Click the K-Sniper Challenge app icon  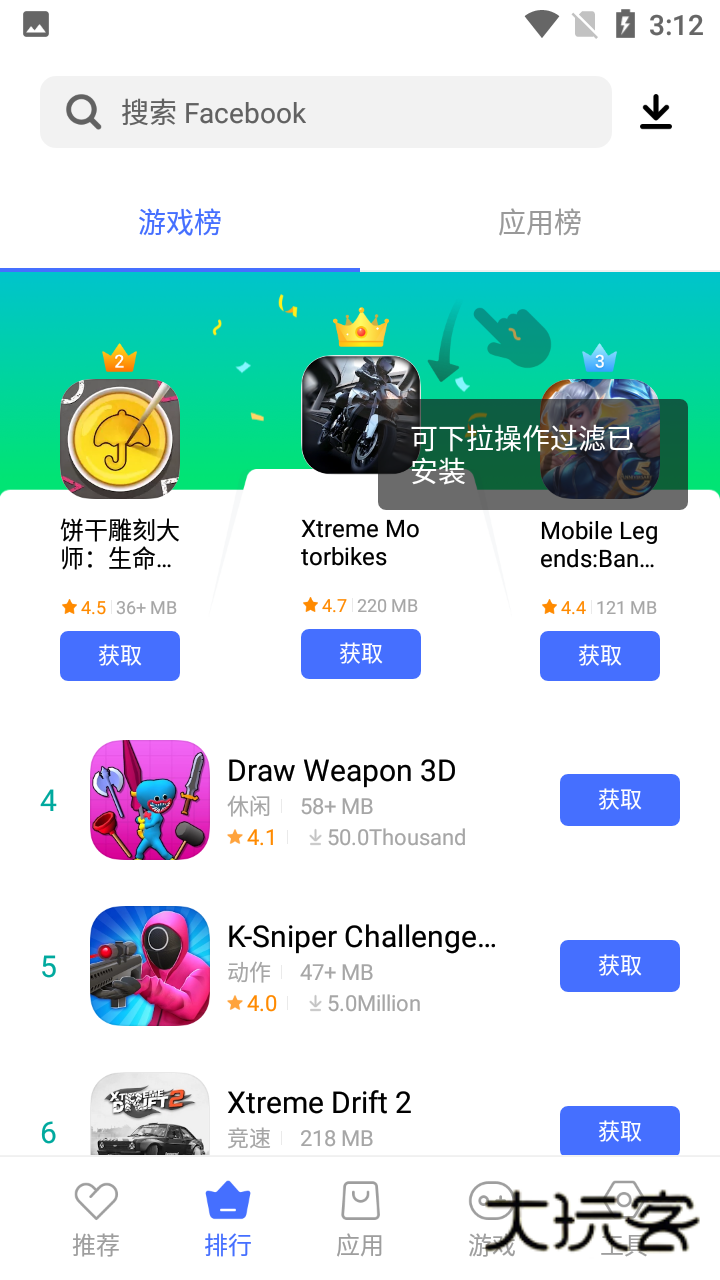(x=150, y=966)
